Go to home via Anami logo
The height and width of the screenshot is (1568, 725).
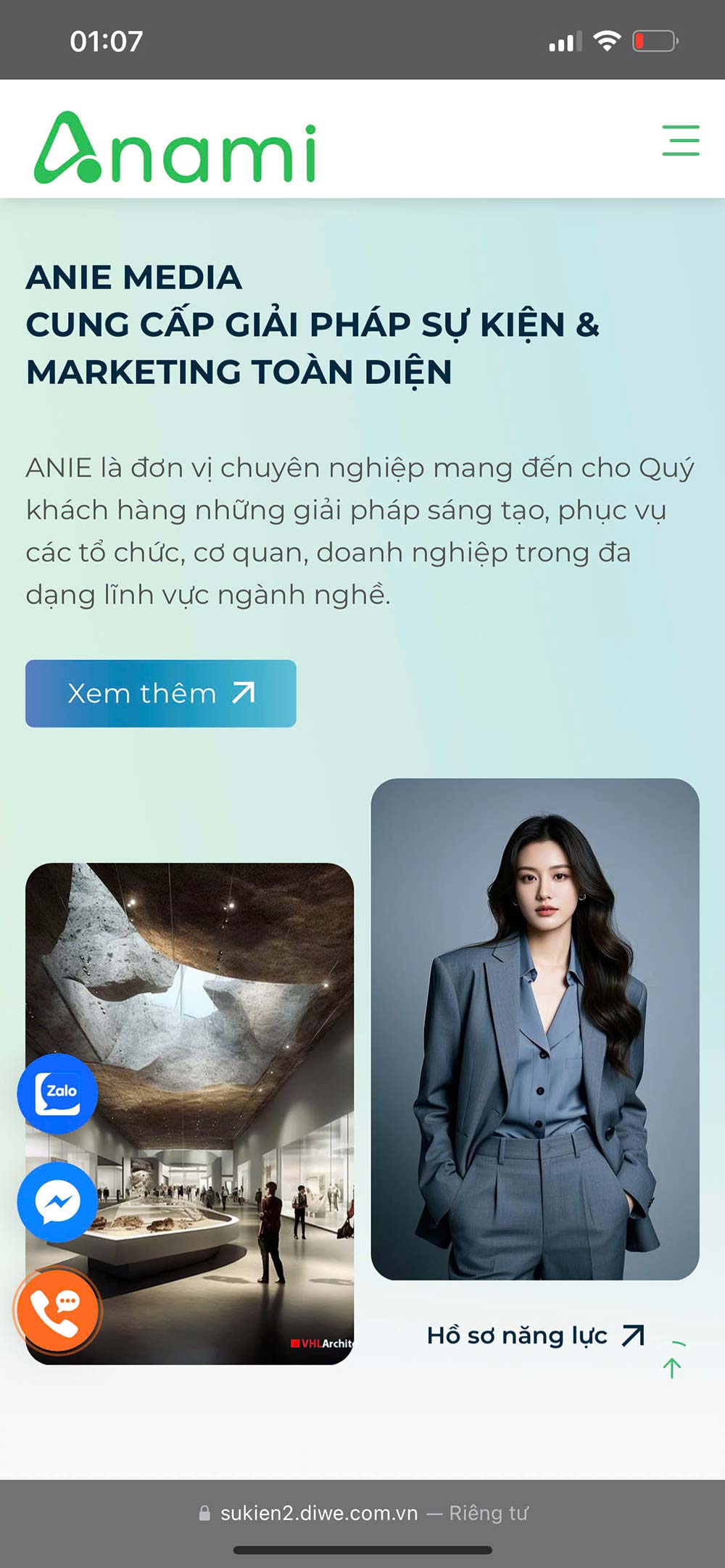175,148
